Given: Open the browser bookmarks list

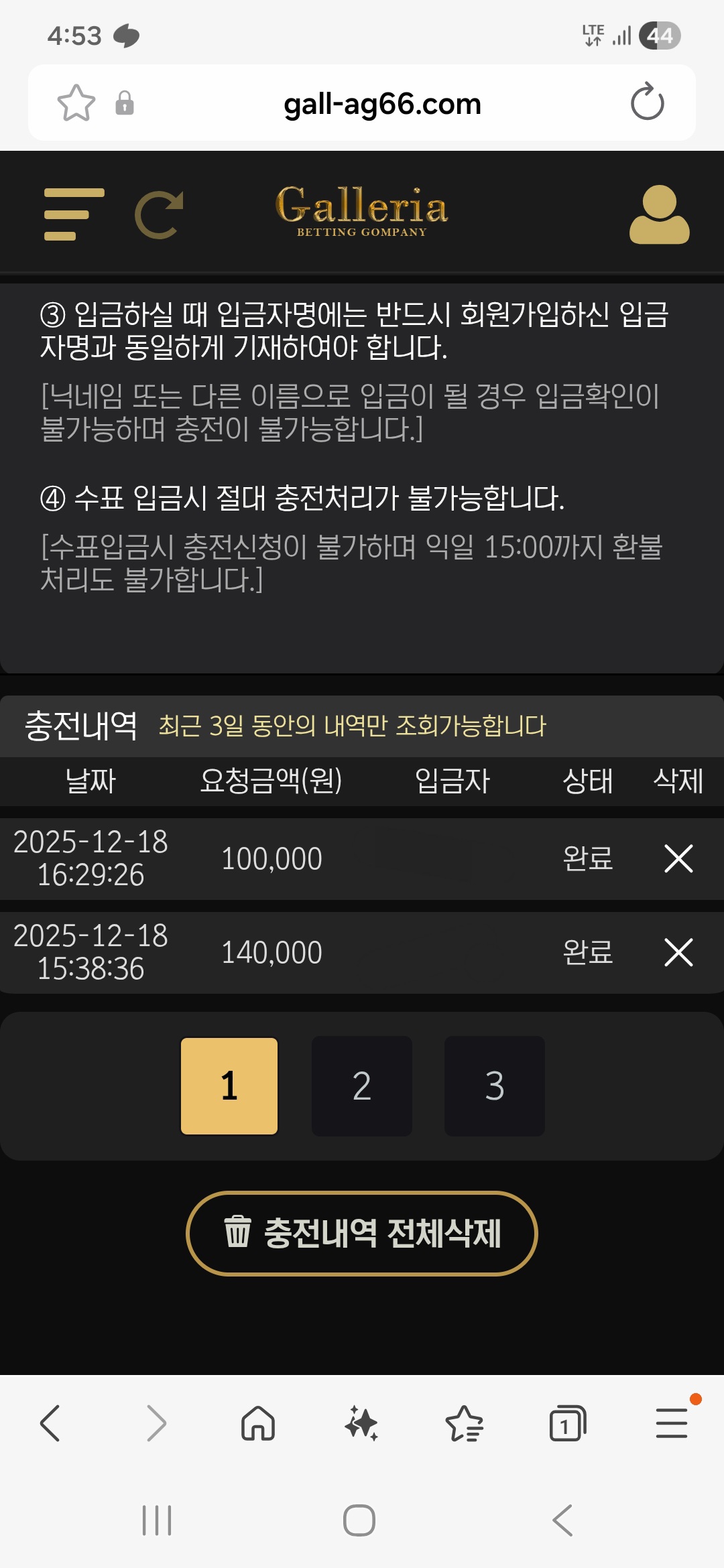Looking at the screenshot, I should [465, 1423].
